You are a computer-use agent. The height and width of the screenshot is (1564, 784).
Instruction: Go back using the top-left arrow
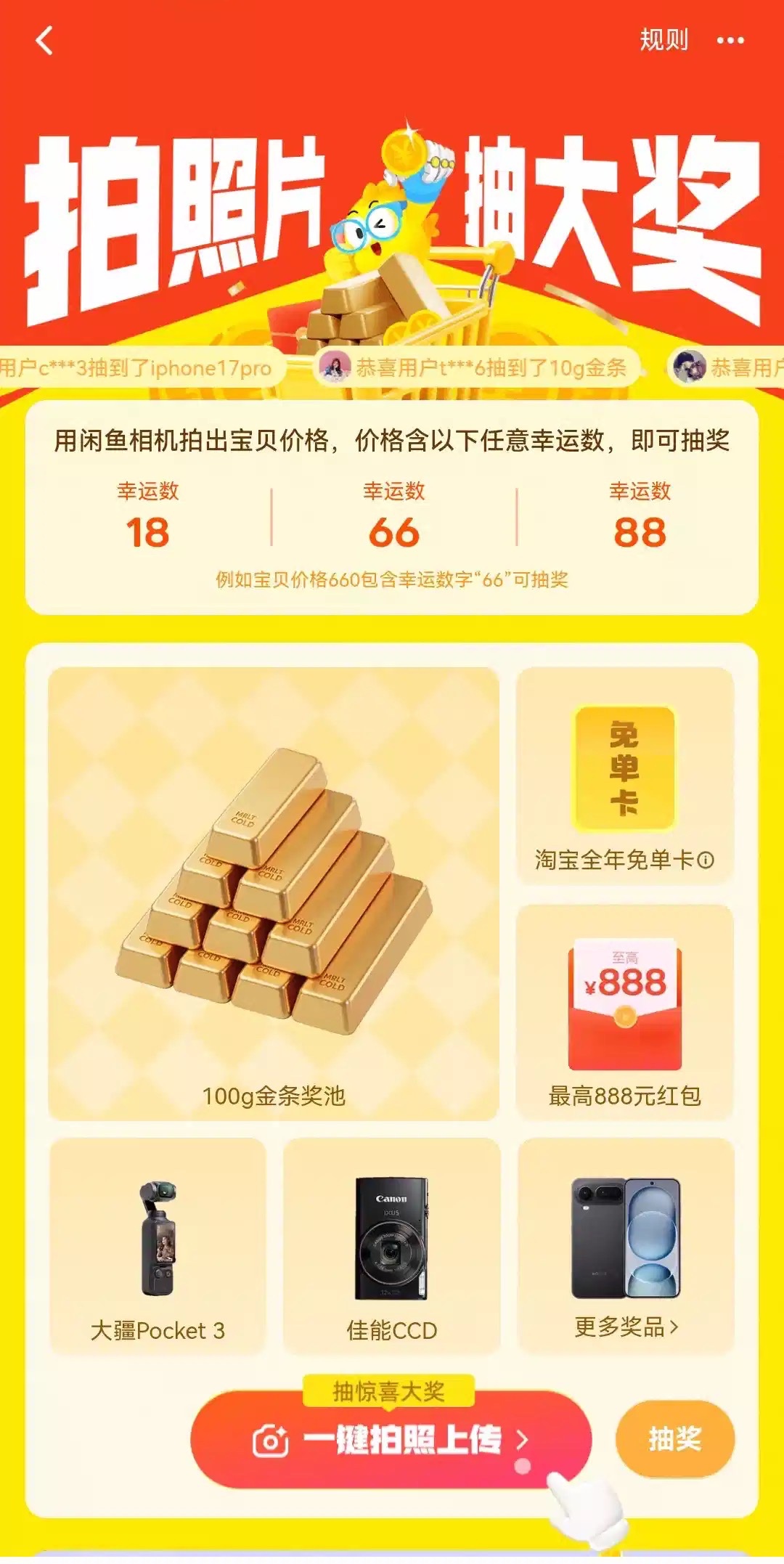click(x=44, y=41)
